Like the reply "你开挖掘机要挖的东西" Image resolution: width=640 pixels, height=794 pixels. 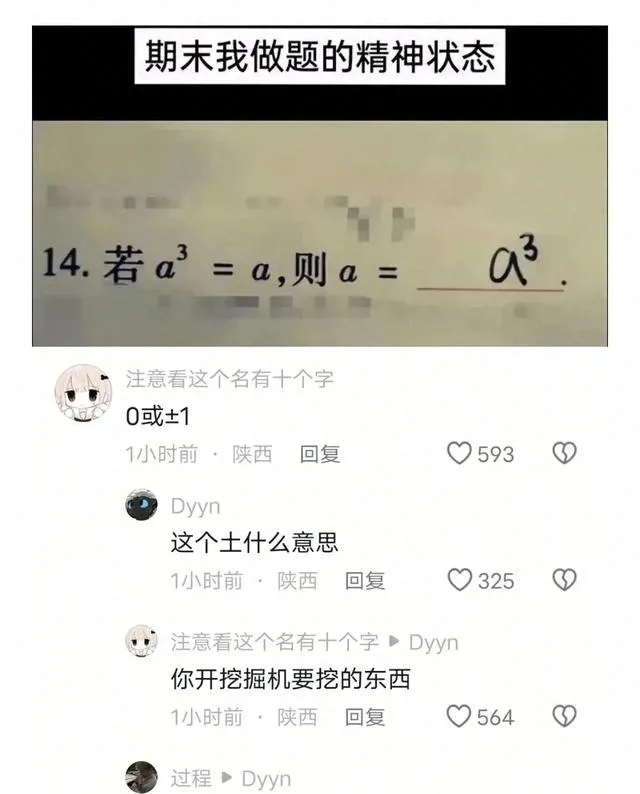pos(459,717)
